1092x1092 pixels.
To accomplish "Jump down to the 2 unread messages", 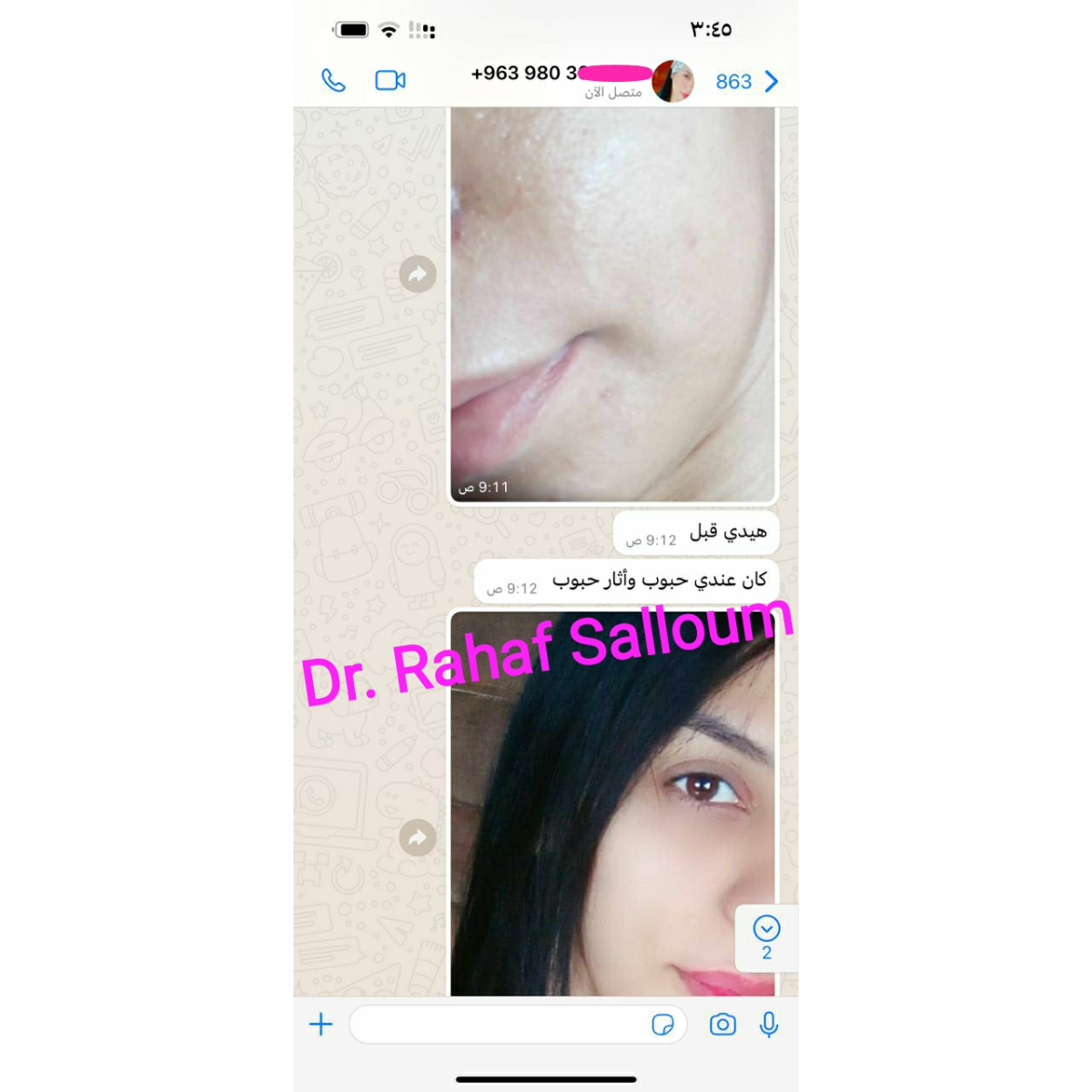I will (x=766, y=936).
